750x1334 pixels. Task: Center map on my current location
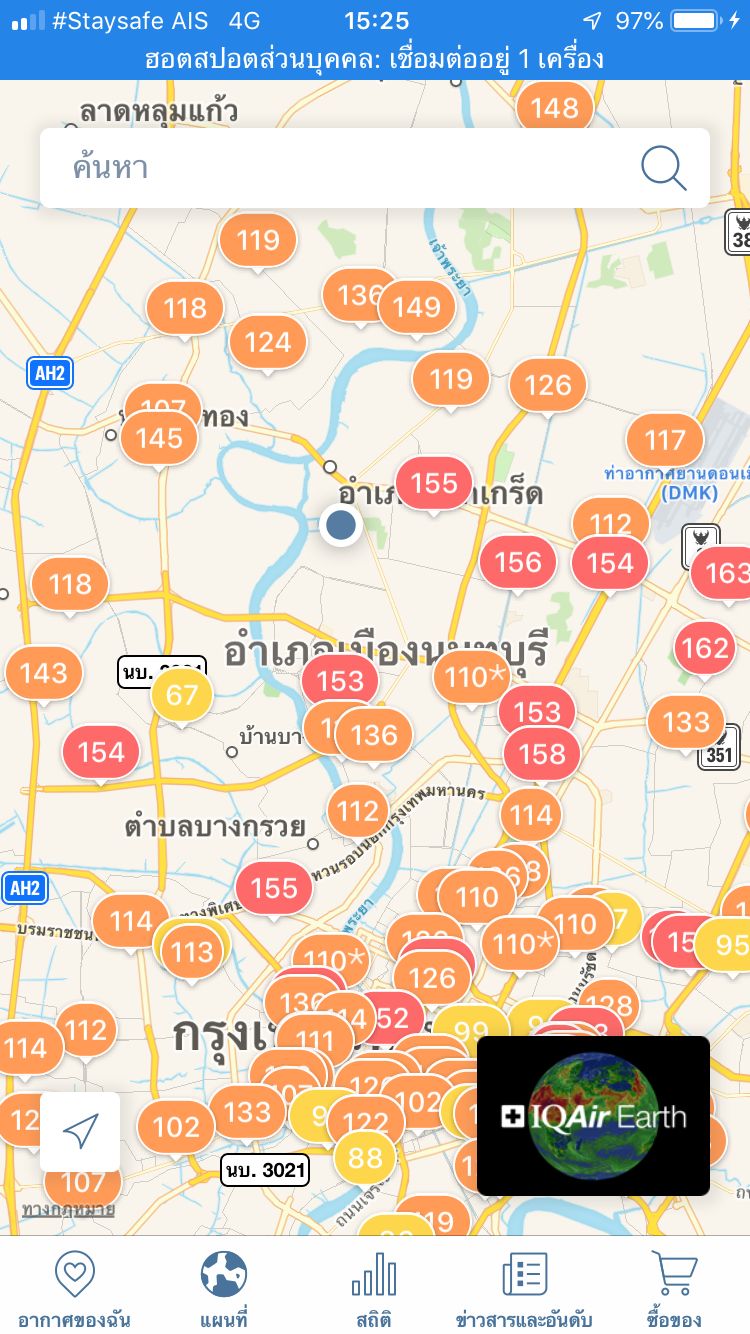point(80,1132)
